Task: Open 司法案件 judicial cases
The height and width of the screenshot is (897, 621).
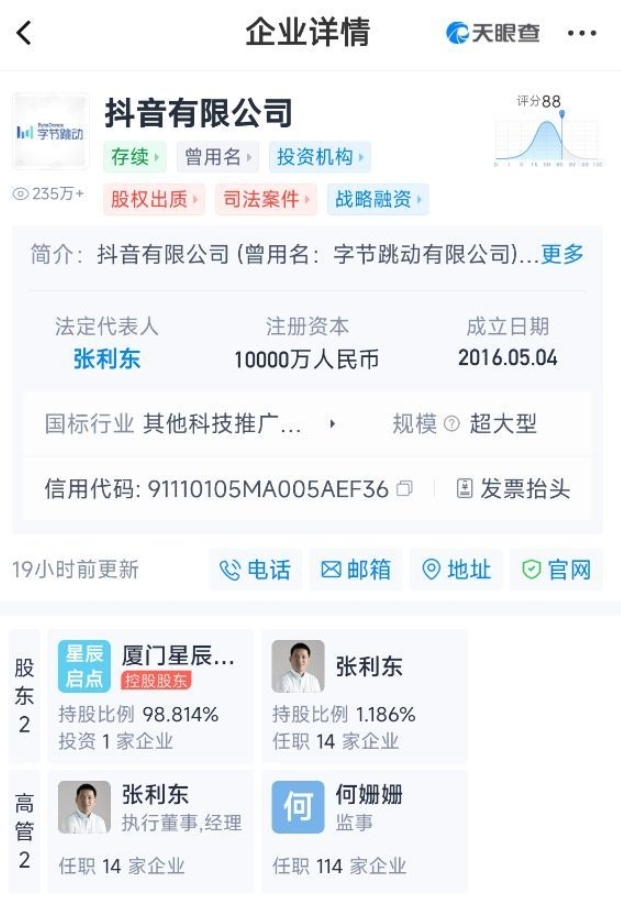Action: coord(266,199)
